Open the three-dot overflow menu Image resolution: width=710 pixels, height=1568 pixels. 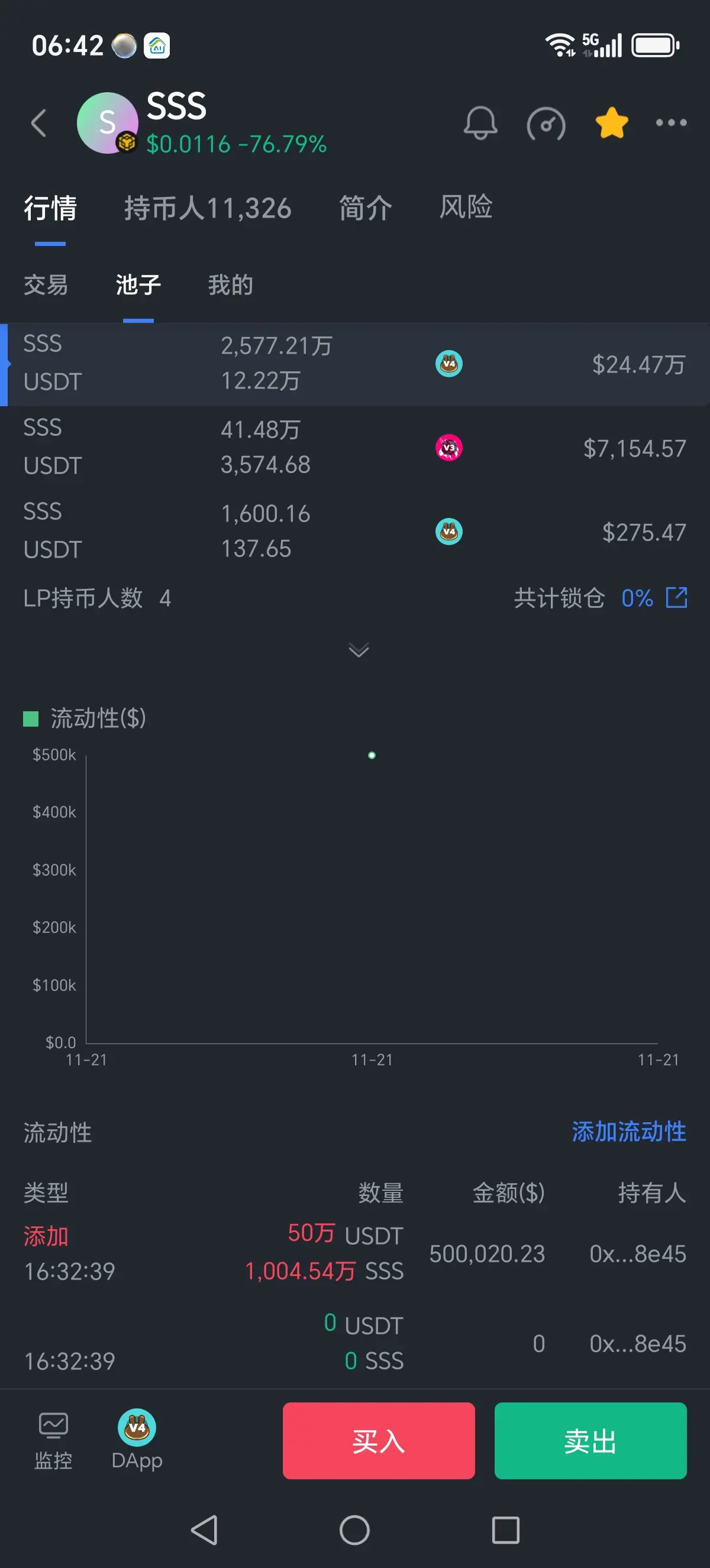coord(671,123)
